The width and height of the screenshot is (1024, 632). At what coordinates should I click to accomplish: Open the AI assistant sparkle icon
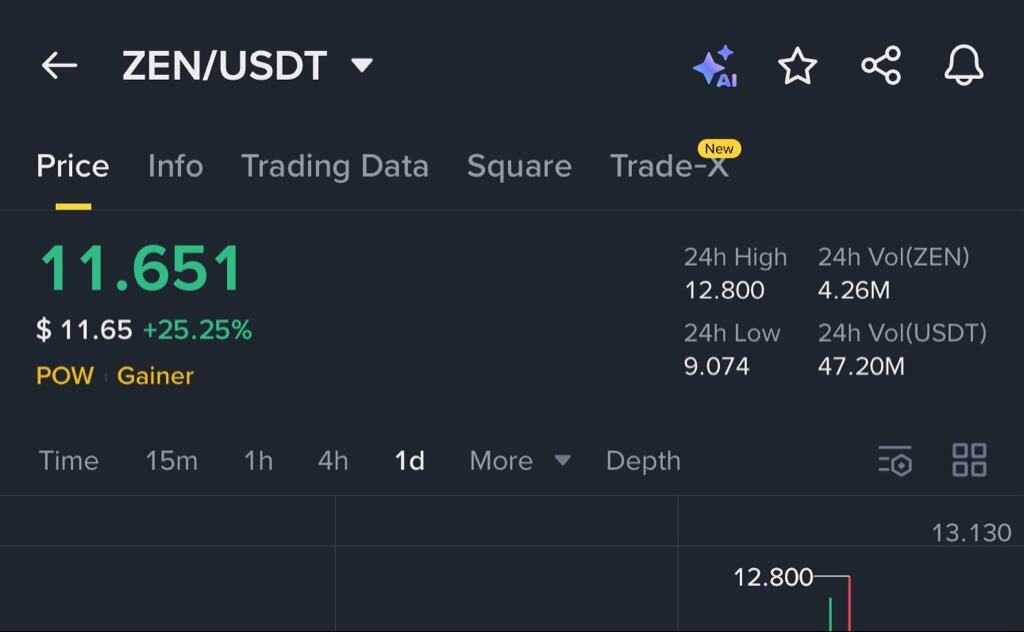(715, 67)
